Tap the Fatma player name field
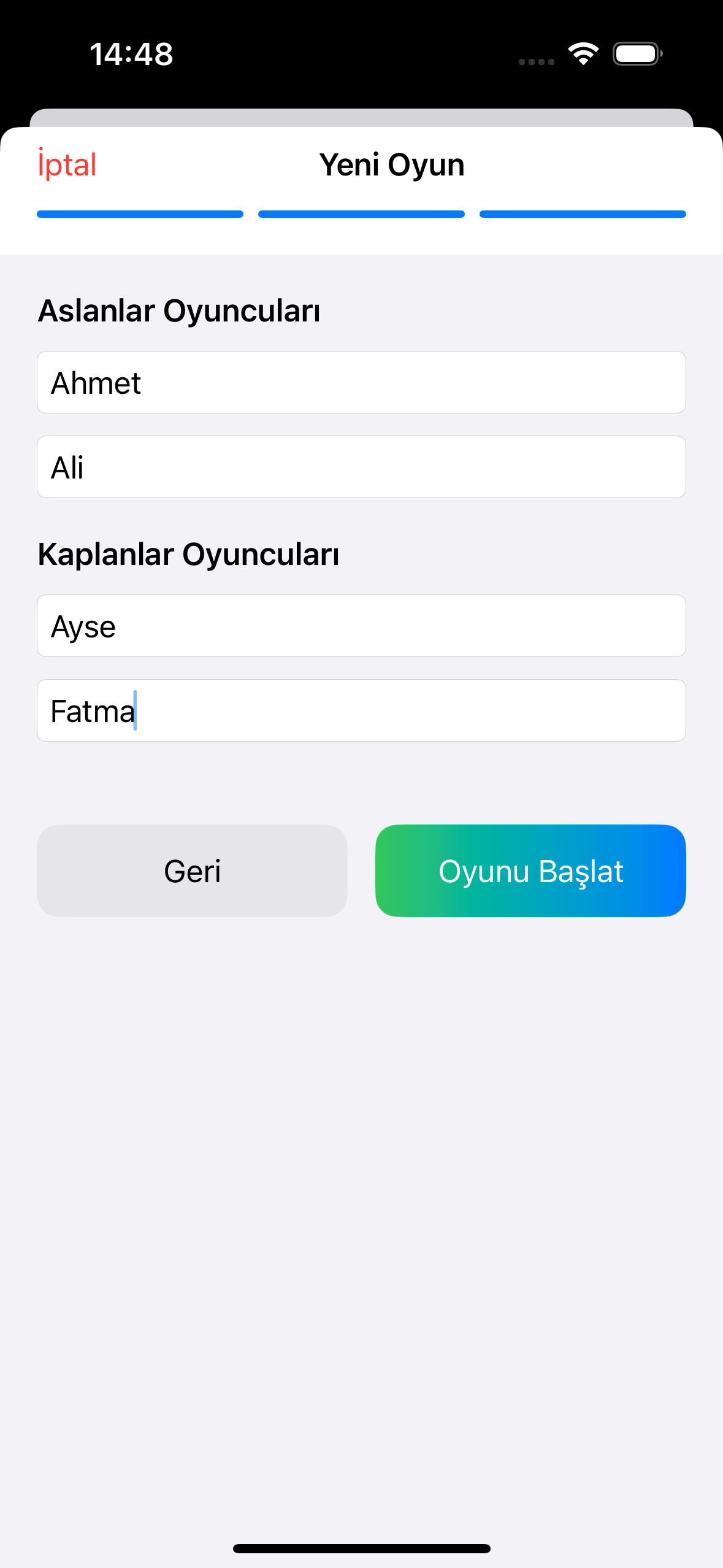Screen dimensions: 723x1568 pyautogui.click(x=361, y=710)
